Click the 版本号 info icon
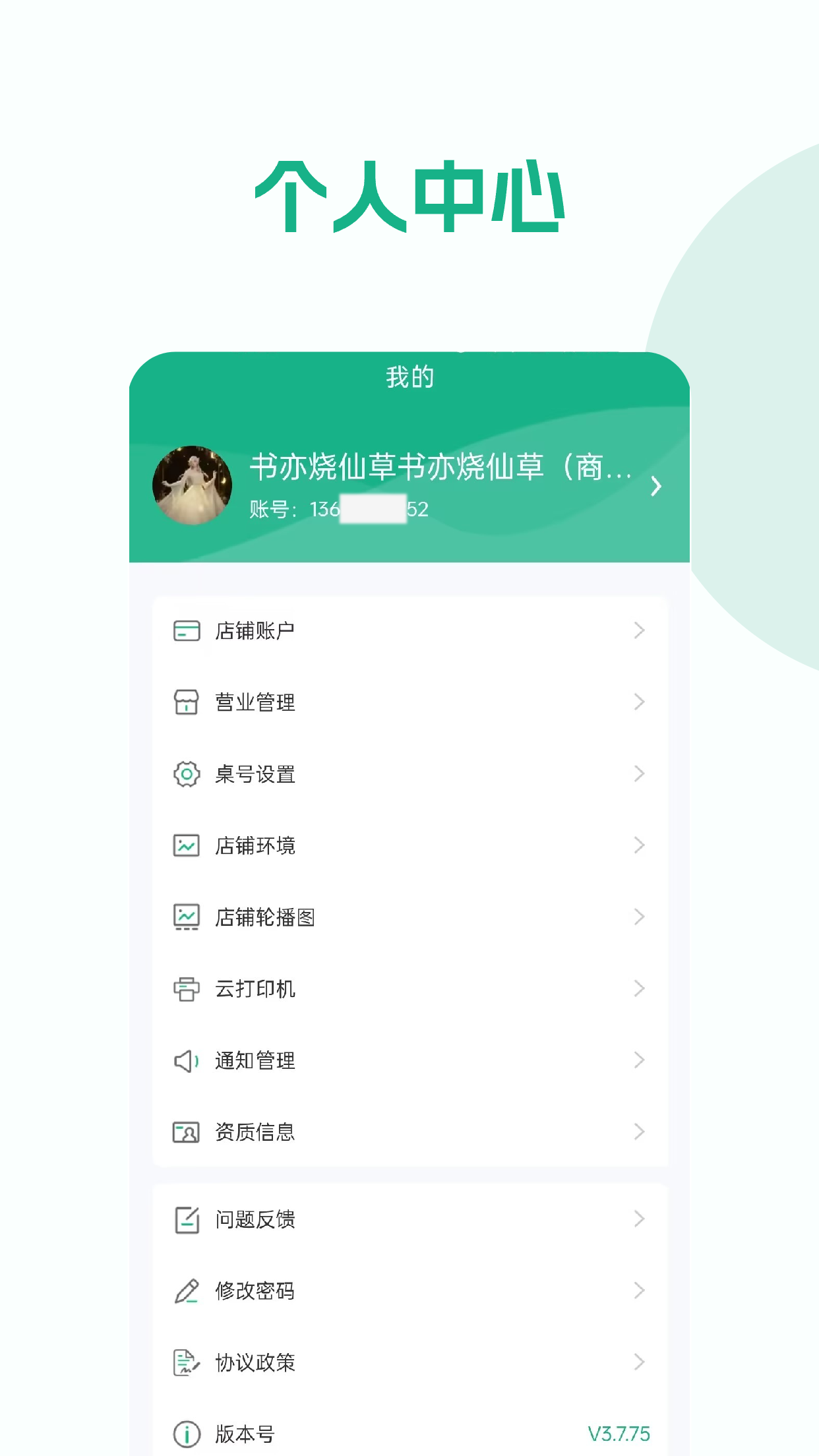This screenshot has width=819, height=1456. point(185,1432)
